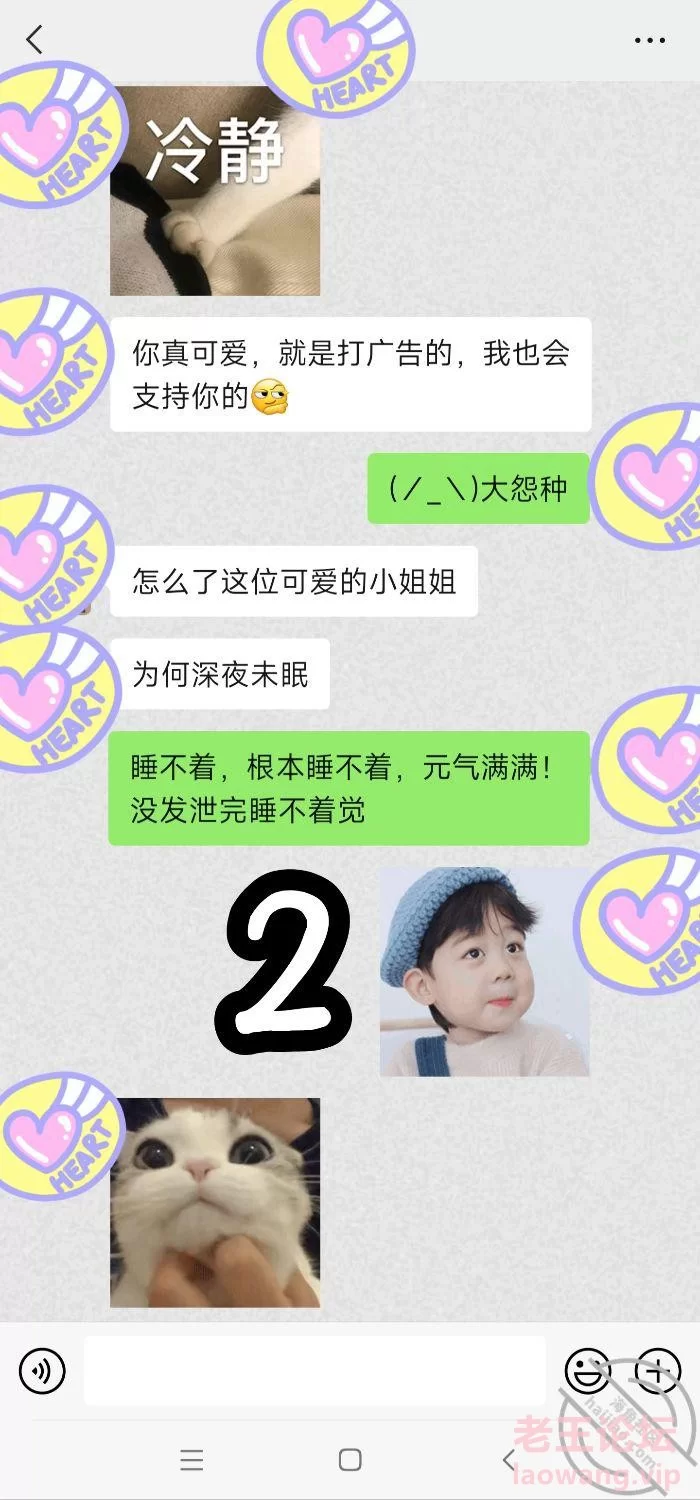Open the wide-eyed cat sticker image

(x=215, y=1202)
